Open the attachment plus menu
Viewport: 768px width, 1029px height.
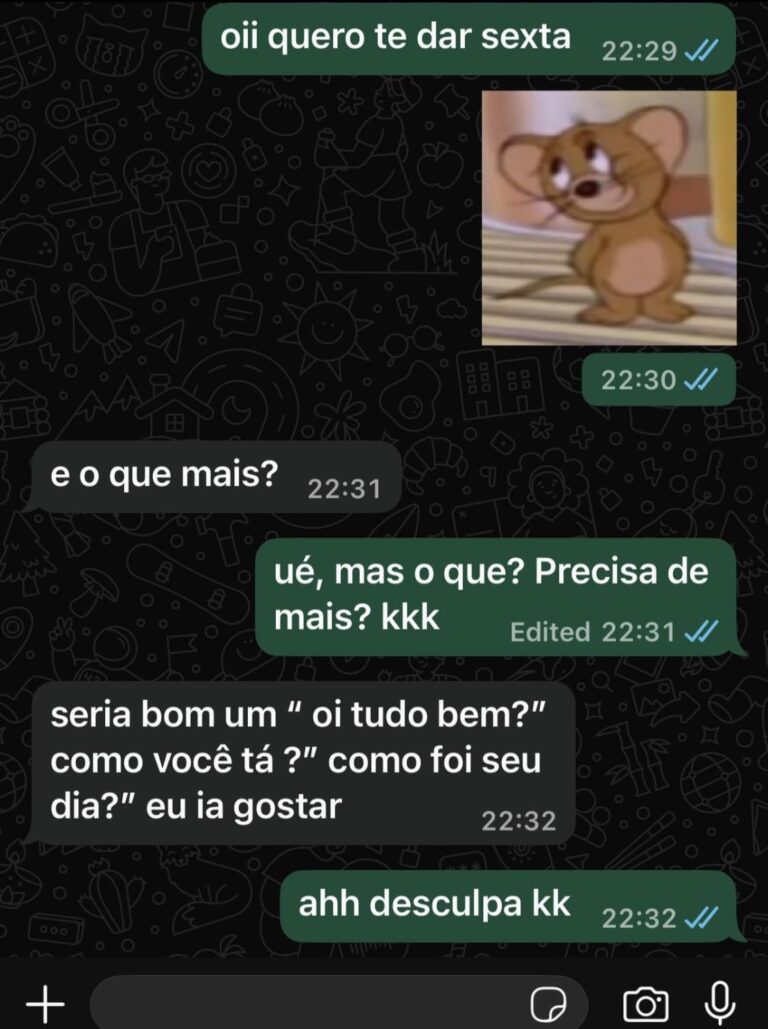(44, 1002)
